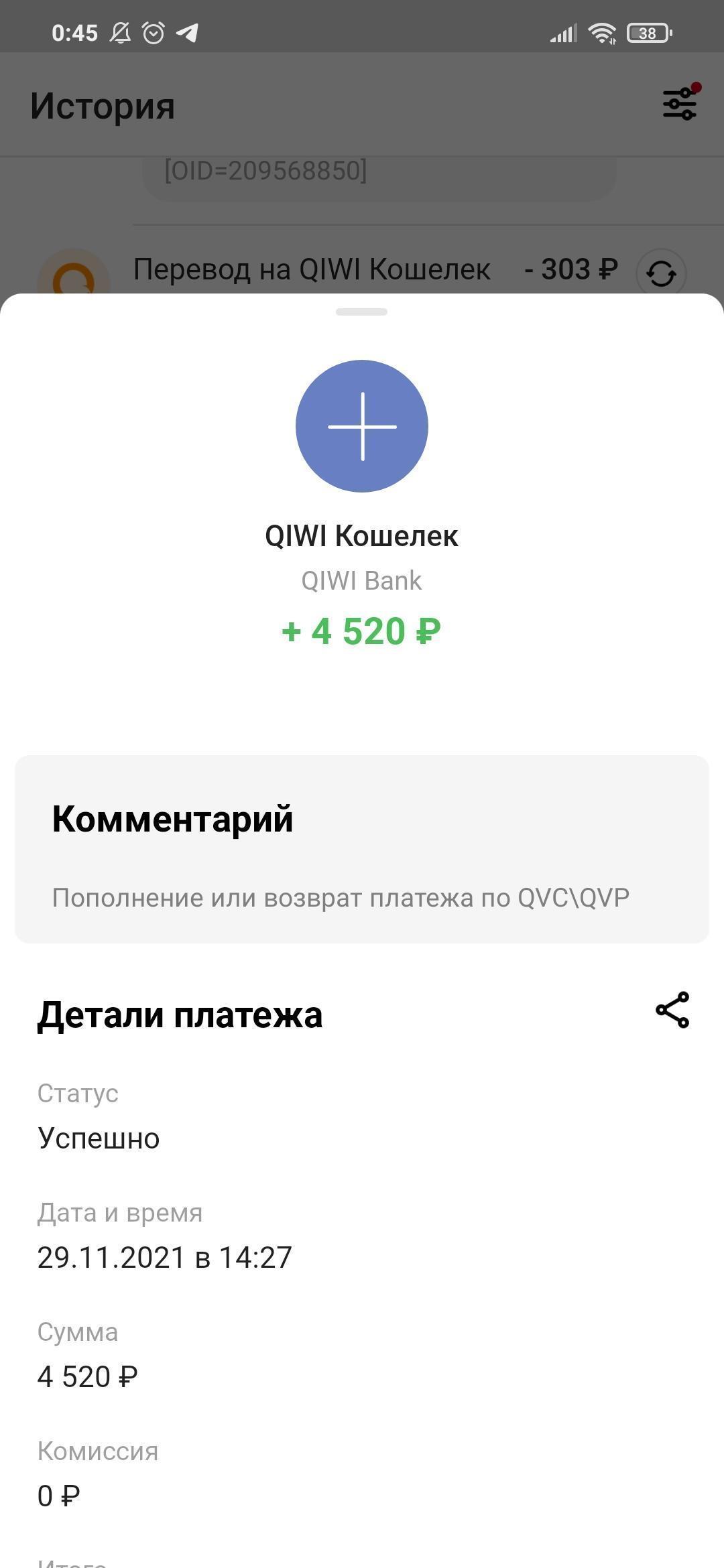Repeat the 303 ₽ QIWI transfer
The image size is (724, 1568).
[661, 273]
